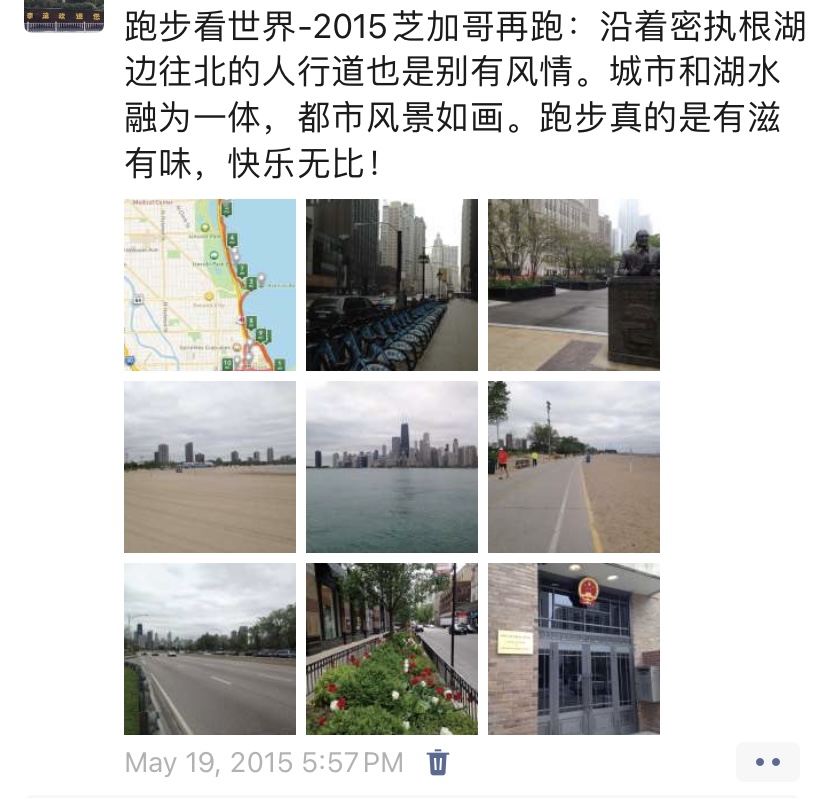The image size is (828, 798).
Task: Delete this post with the trash icon
Action: pyautogui.click(x=438, y=763)
